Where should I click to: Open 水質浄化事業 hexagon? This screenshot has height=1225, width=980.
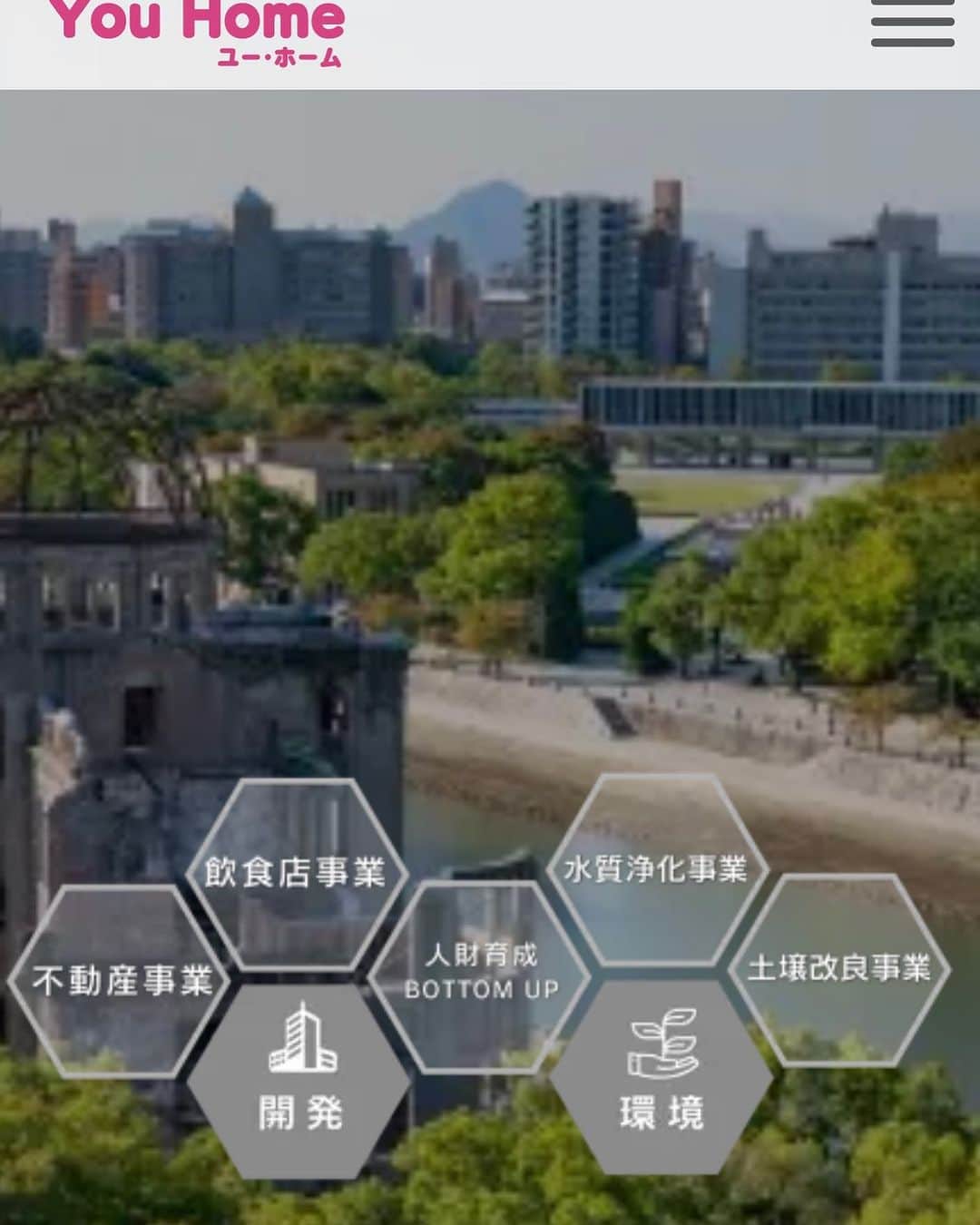click(656, 869)
